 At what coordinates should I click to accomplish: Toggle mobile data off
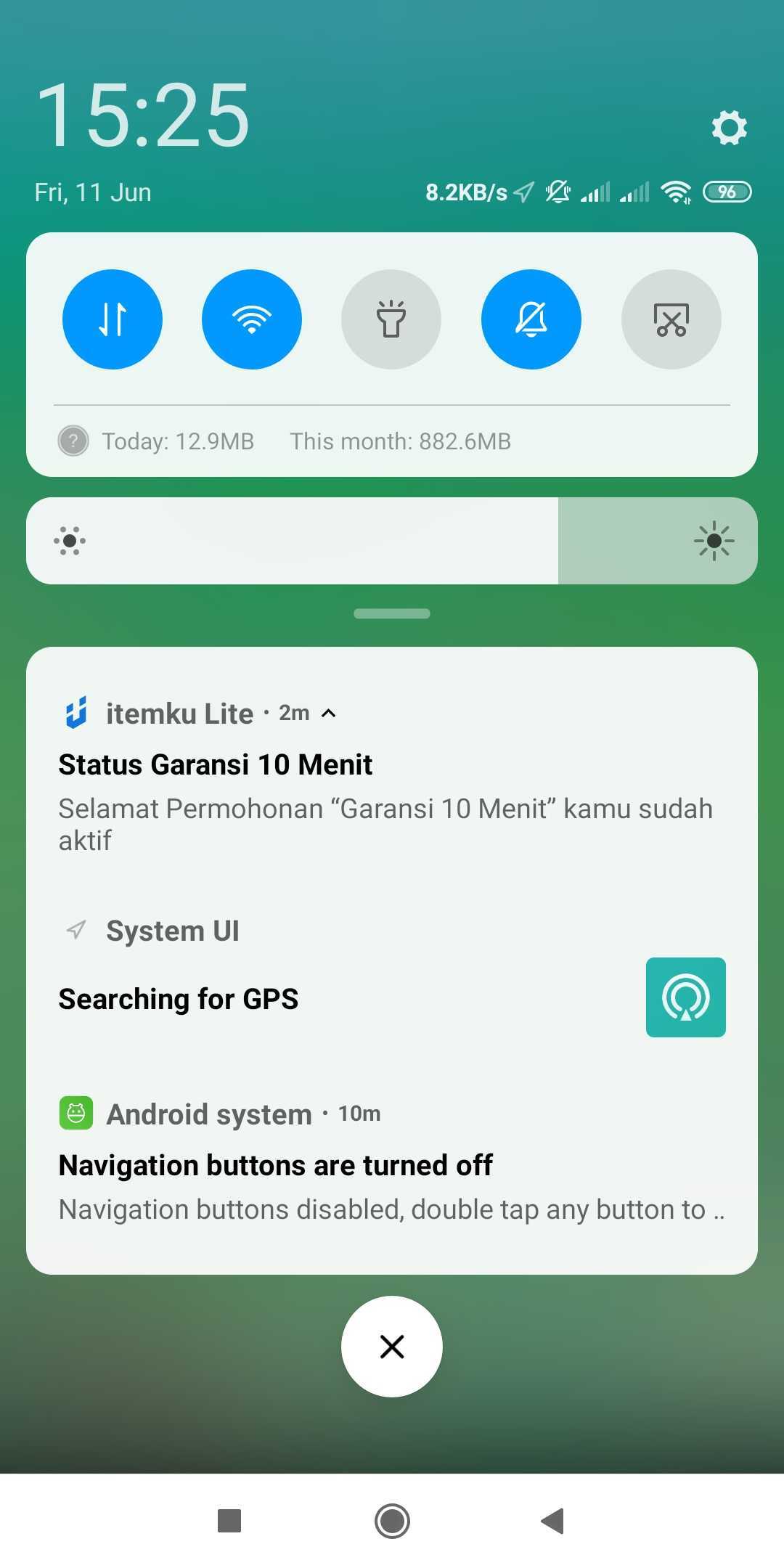(x=113, y=319)
